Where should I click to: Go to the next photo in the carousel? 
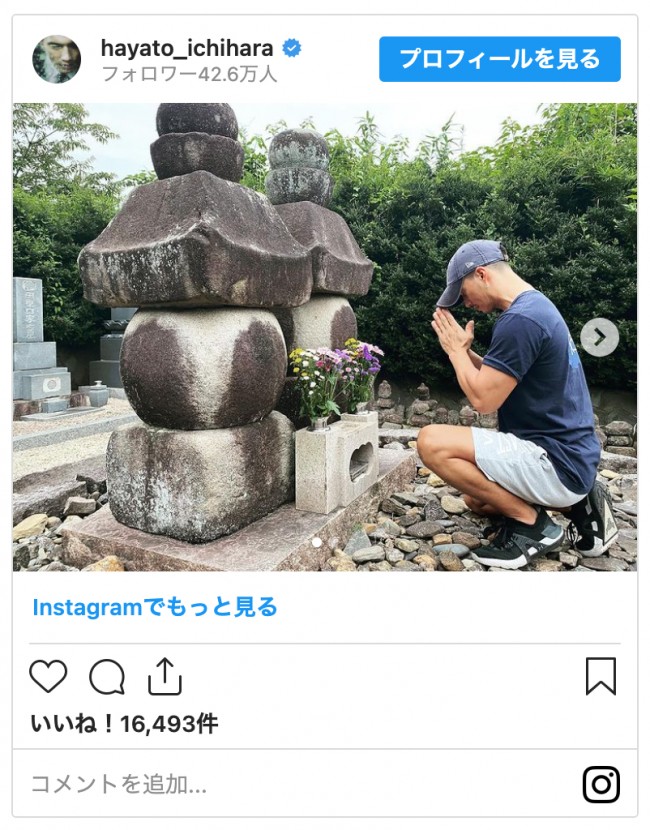[x=599, y=337]
